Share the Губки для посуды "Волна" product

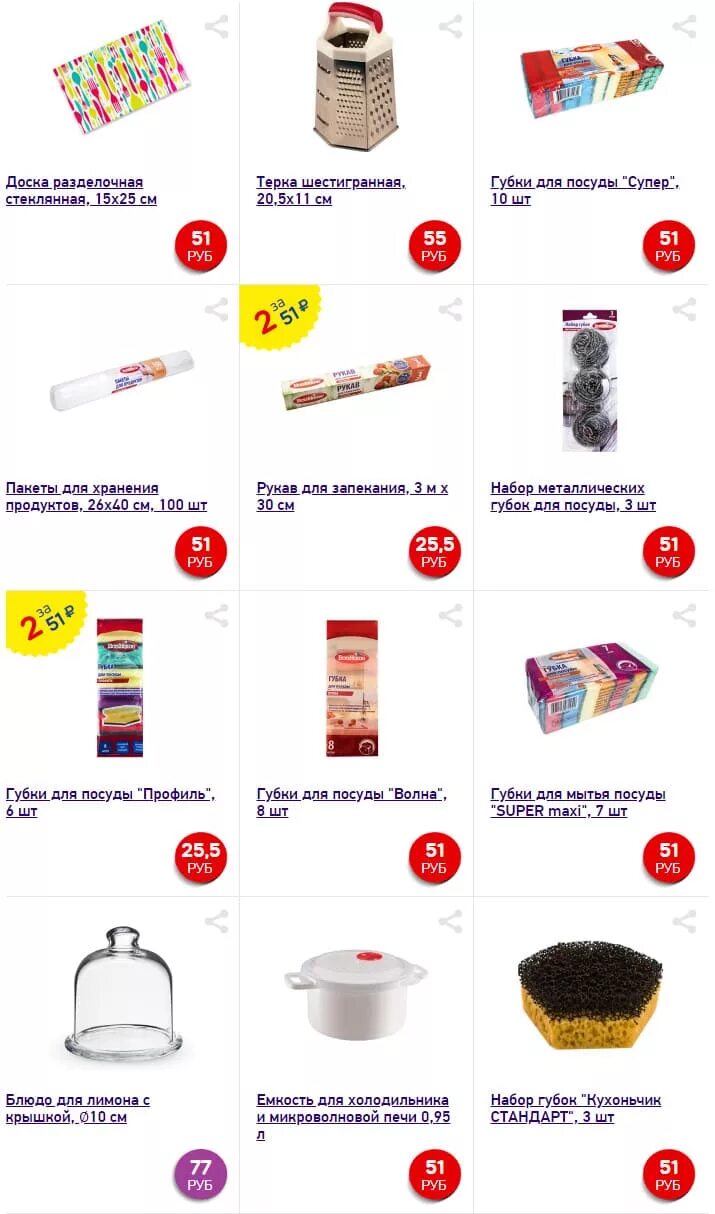[x=451, y=615]
